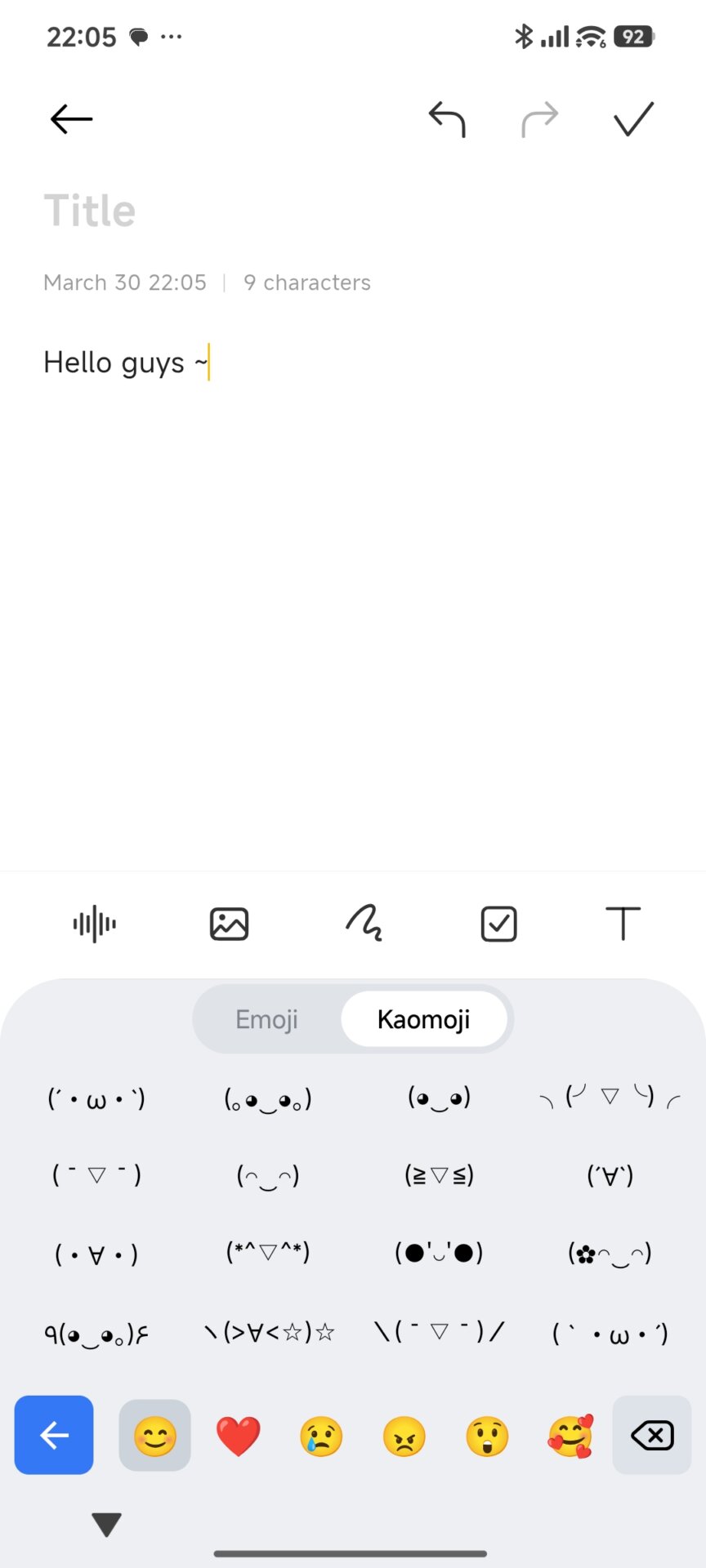The image size is (706, 1568).
Task: Select the (≧▽≦) kaomoji
Action: [x=439, y=1174]
